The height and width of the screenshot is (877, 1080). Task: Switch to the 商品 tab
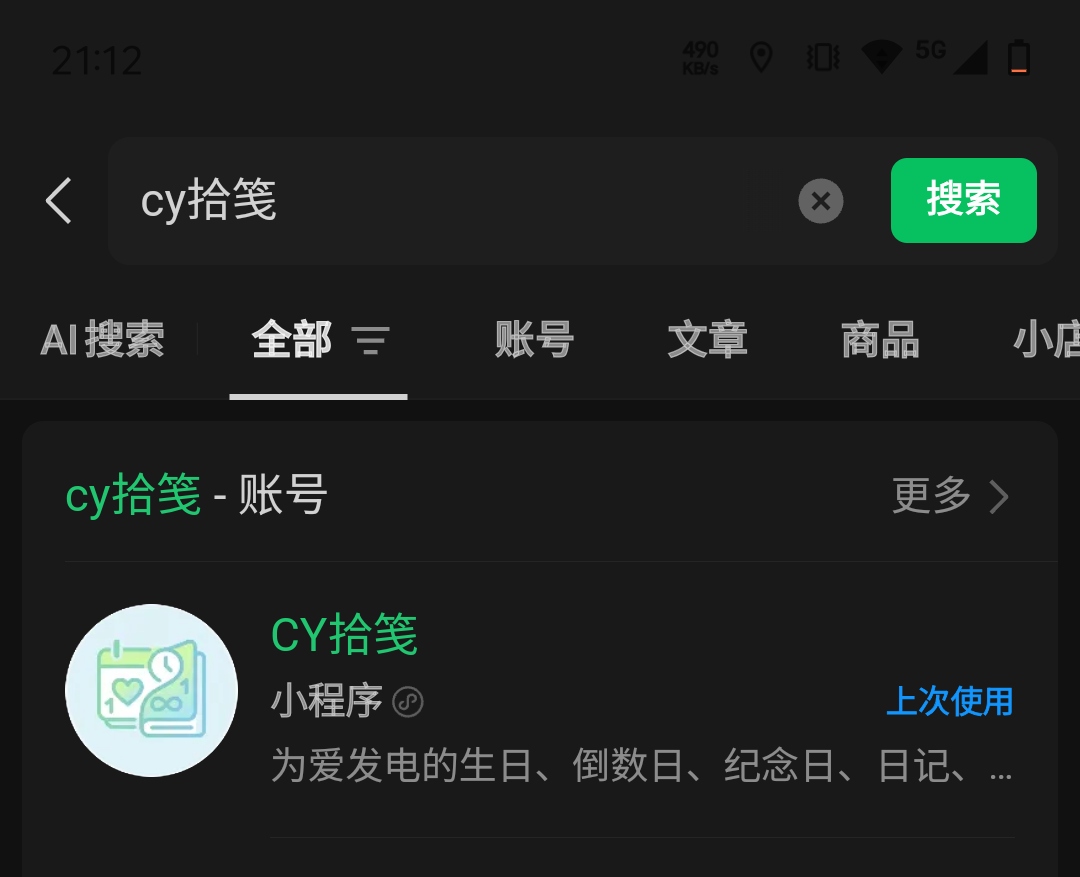(x=880, y=341)
